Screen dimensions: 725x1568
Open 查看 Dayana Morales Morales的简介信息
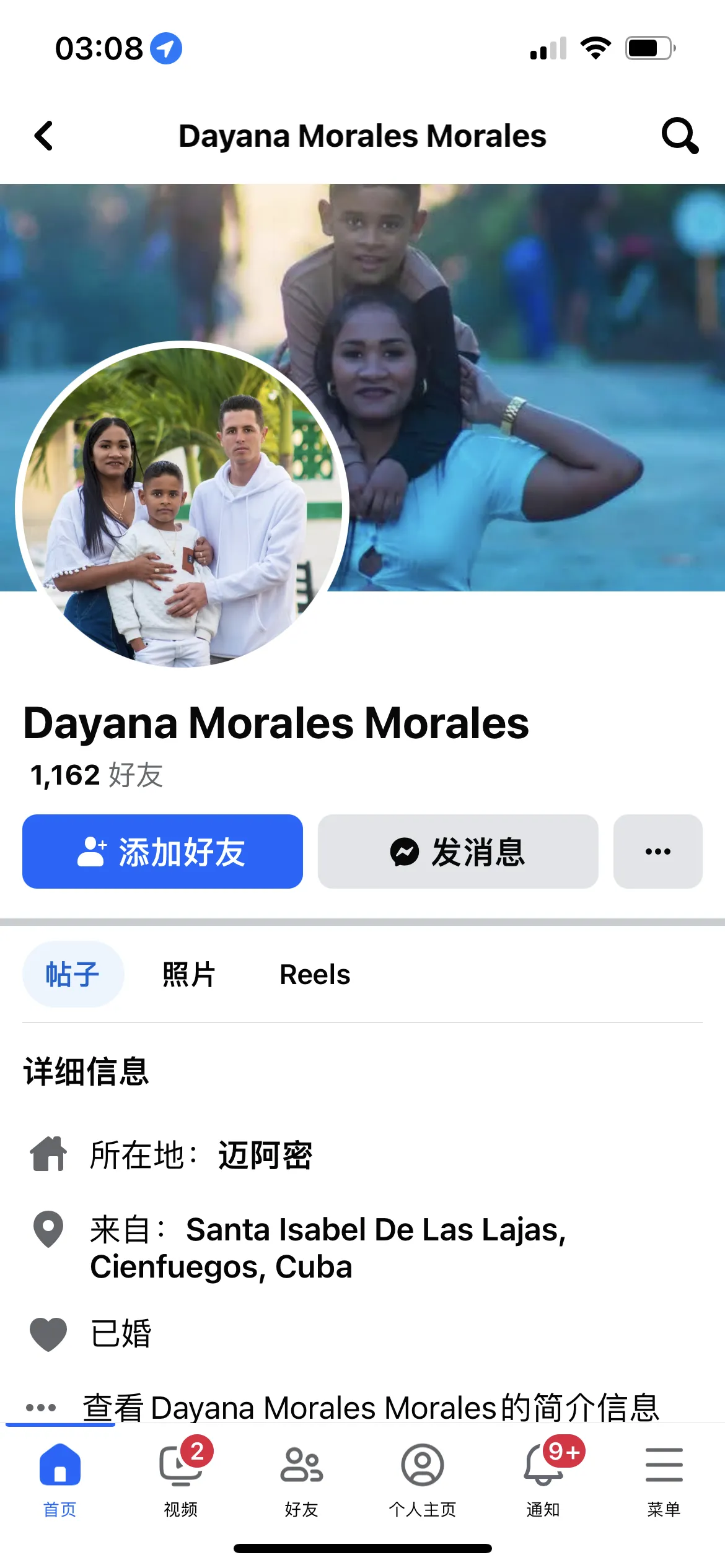point(371,1407)
